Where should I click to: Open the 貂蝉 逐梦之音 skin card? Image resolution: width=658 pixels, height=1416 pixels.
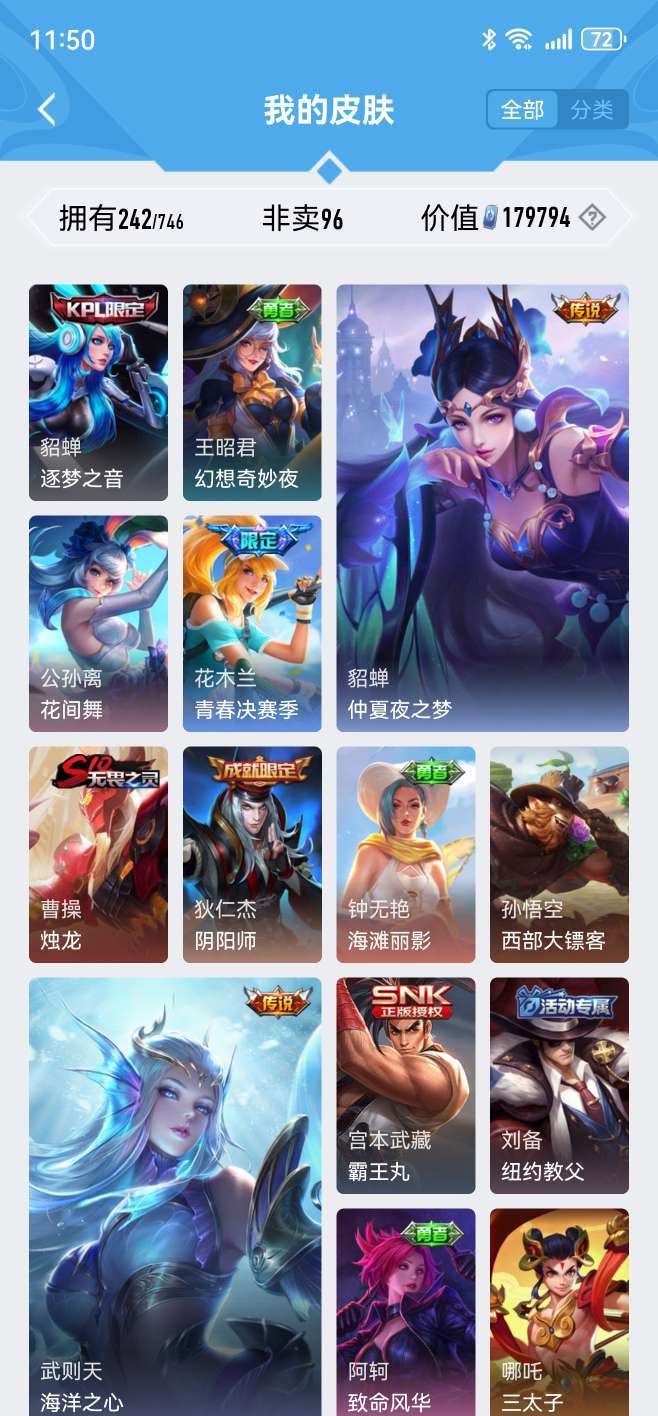tap(98, 392)
